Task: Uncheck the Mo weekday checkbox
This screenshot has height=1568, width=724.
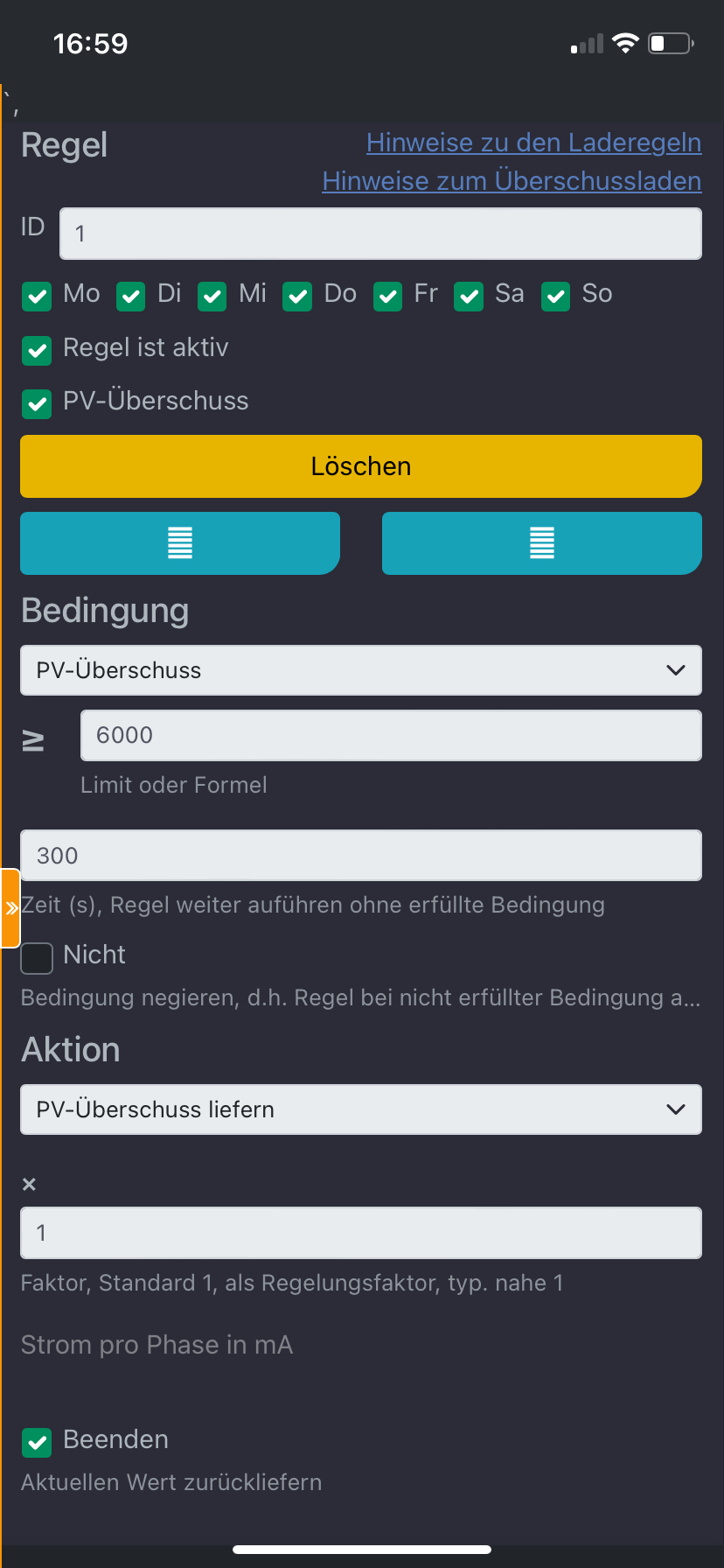Action: 37,297
